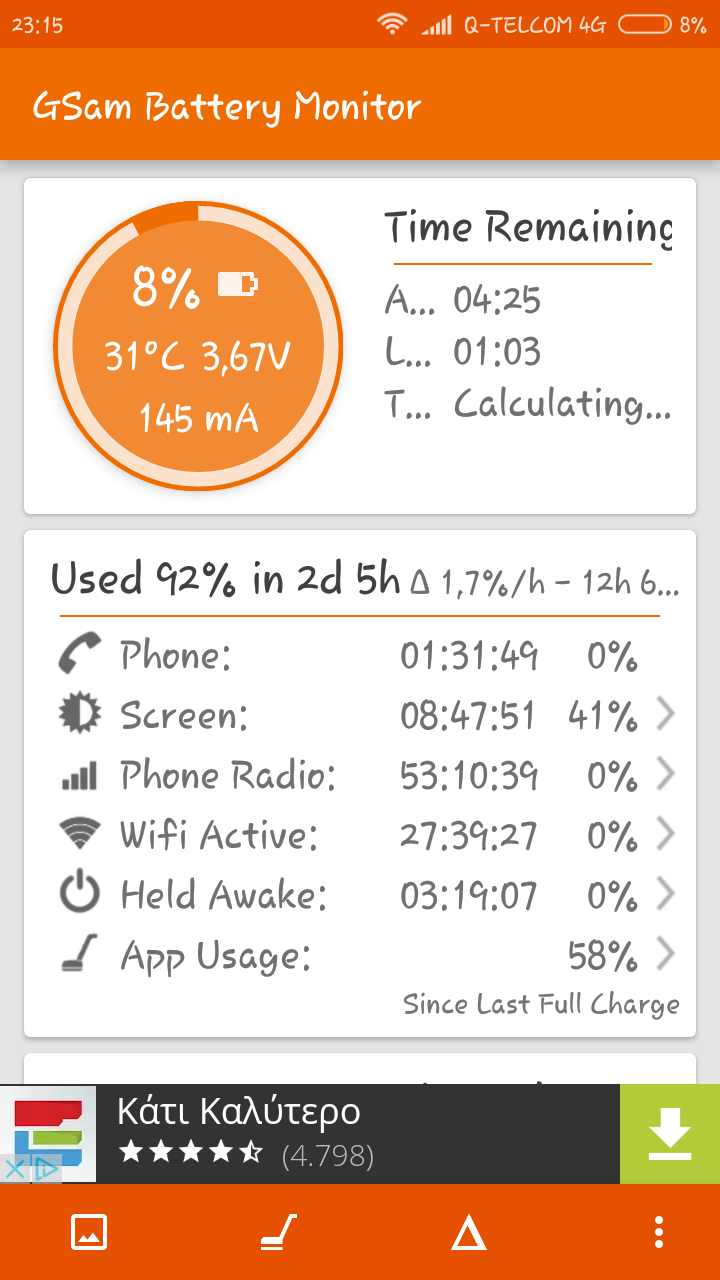Viewport: 720px width, 1280px height.
Task: Open Held Awake details
Action: click(x=360, y=895)
